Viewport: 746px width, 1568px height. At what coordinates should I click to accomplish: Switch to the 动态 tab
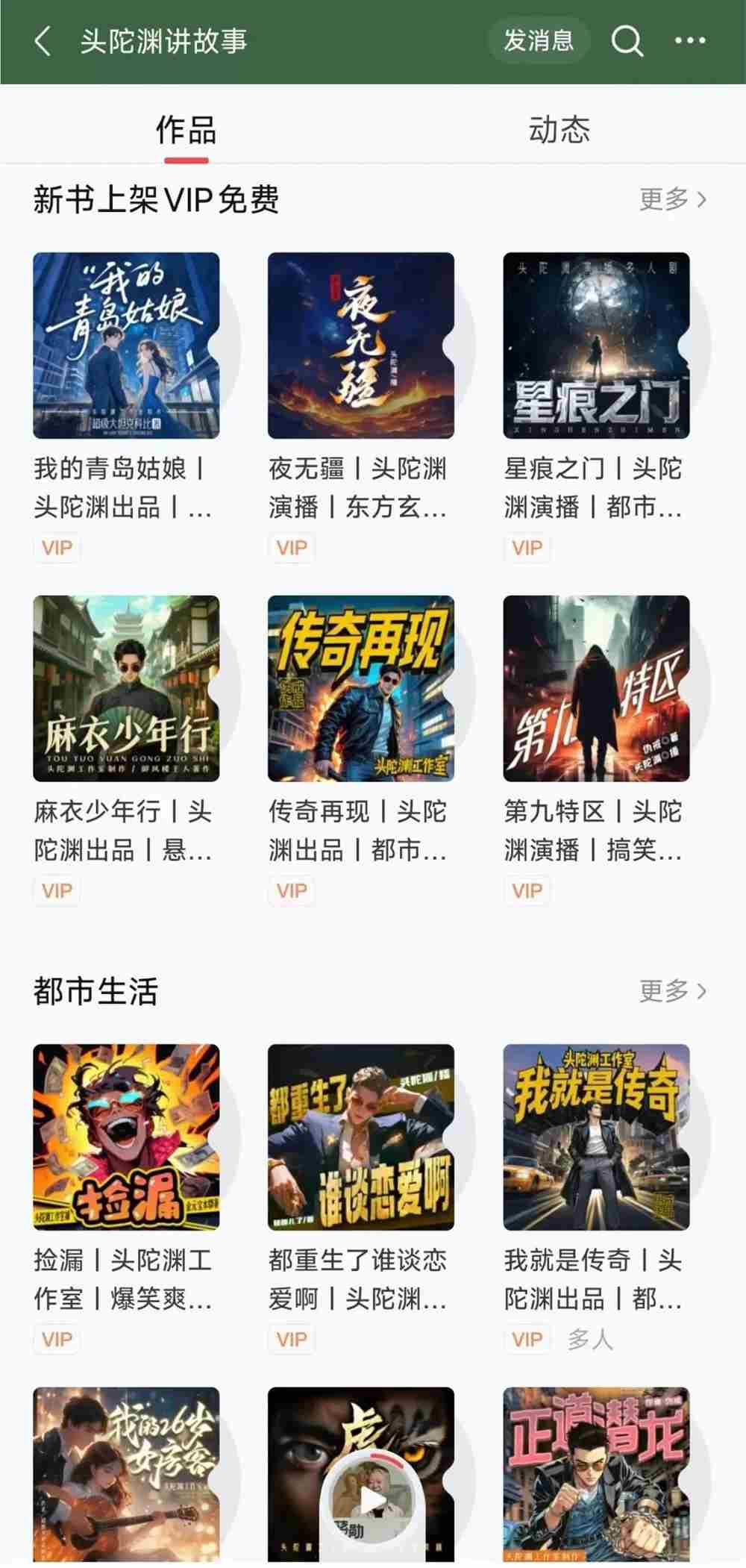click(x=559, y=130)
